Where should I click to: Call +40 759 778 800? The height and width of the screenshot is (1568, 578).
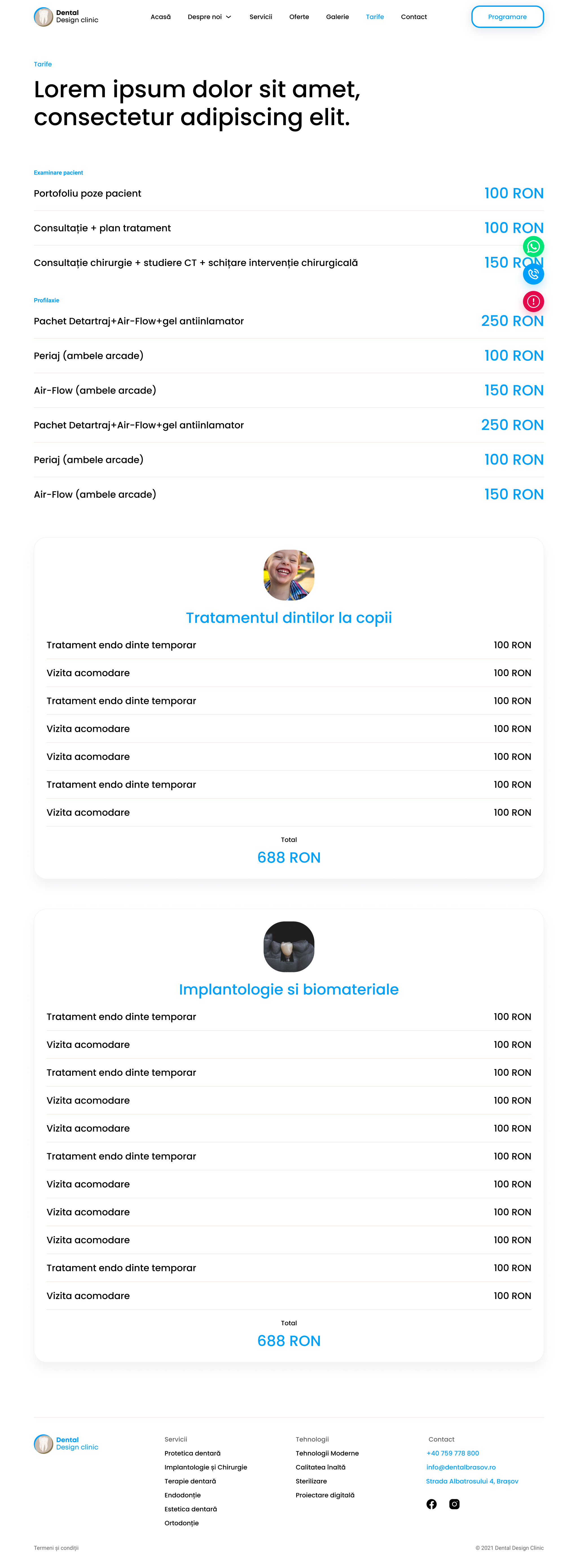452,1453
